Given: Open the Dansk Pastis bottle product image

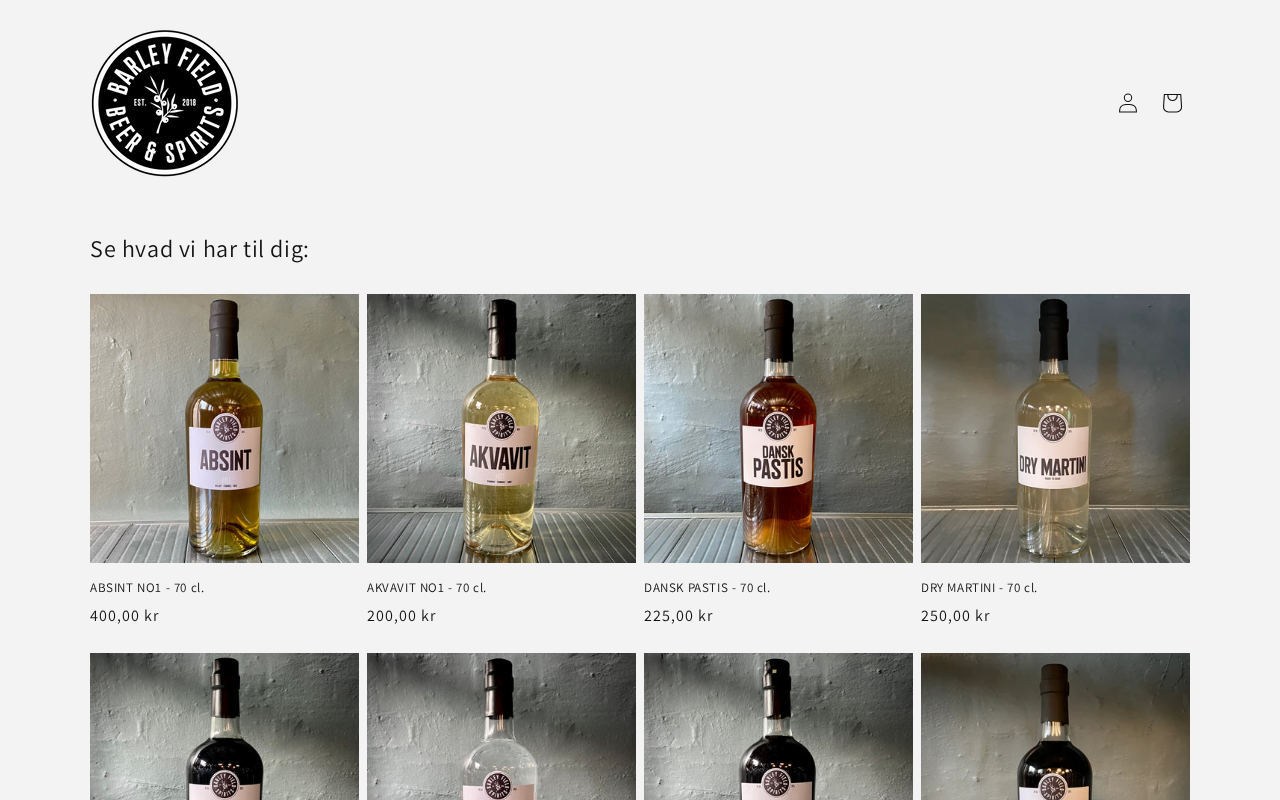Looking at the screenshot, I should coord(778,428).
